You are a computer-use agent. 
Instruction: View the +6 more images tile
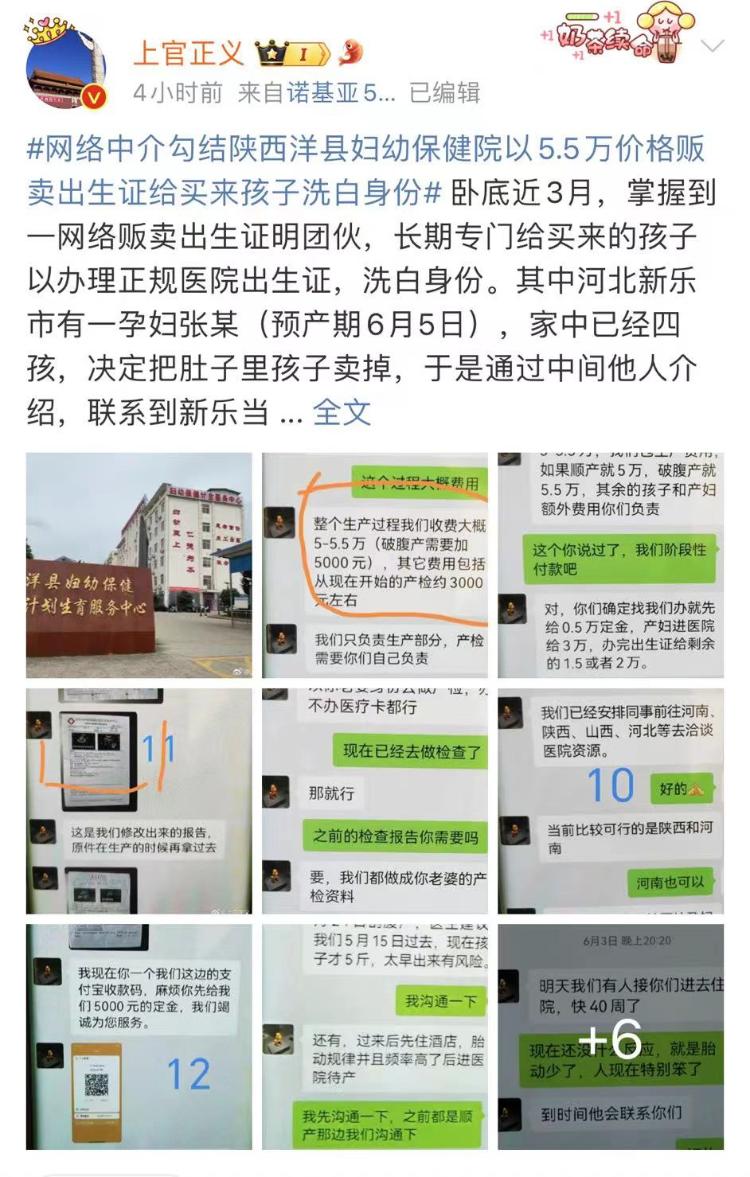point(610,1037)
